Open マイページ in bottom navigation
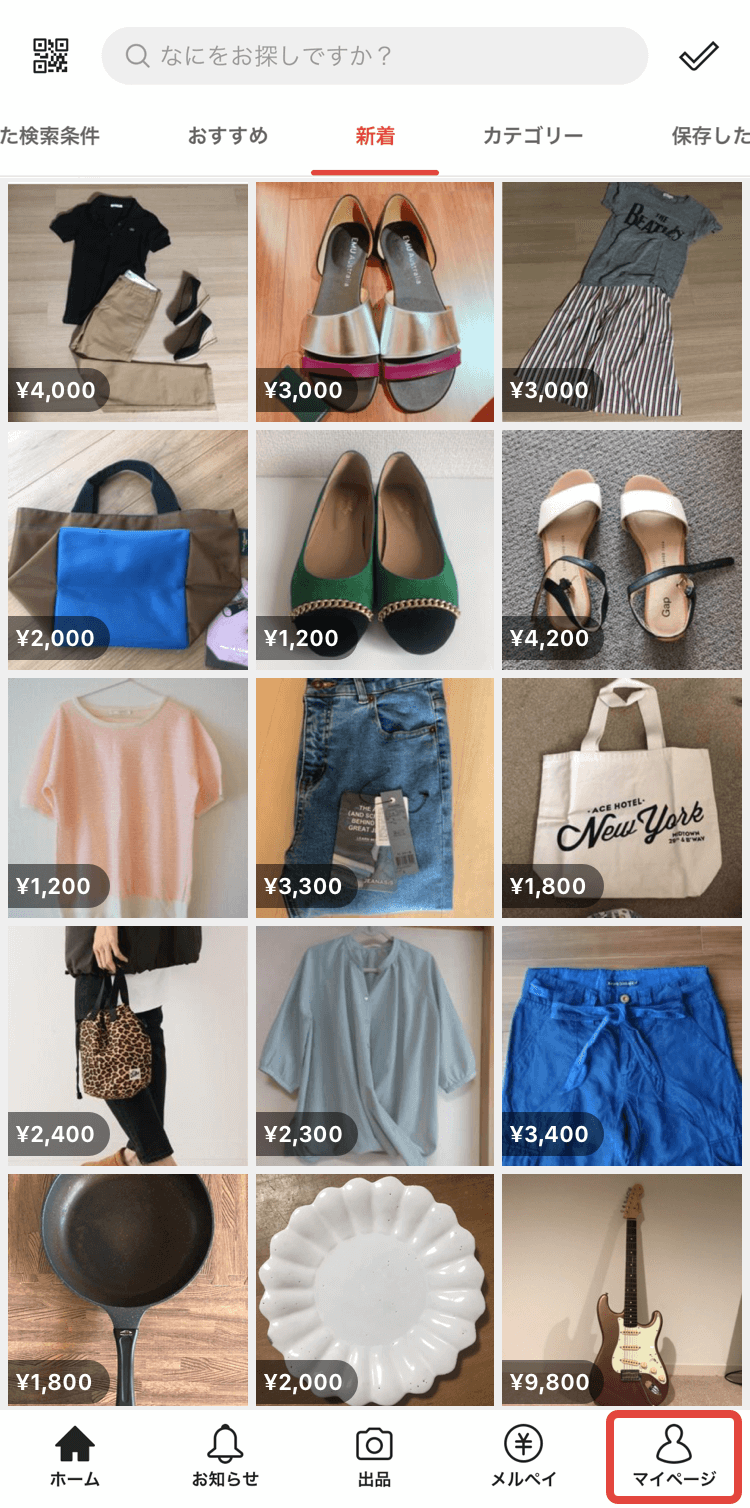This screenshot has width=750, height=1508. point(674,1456)
